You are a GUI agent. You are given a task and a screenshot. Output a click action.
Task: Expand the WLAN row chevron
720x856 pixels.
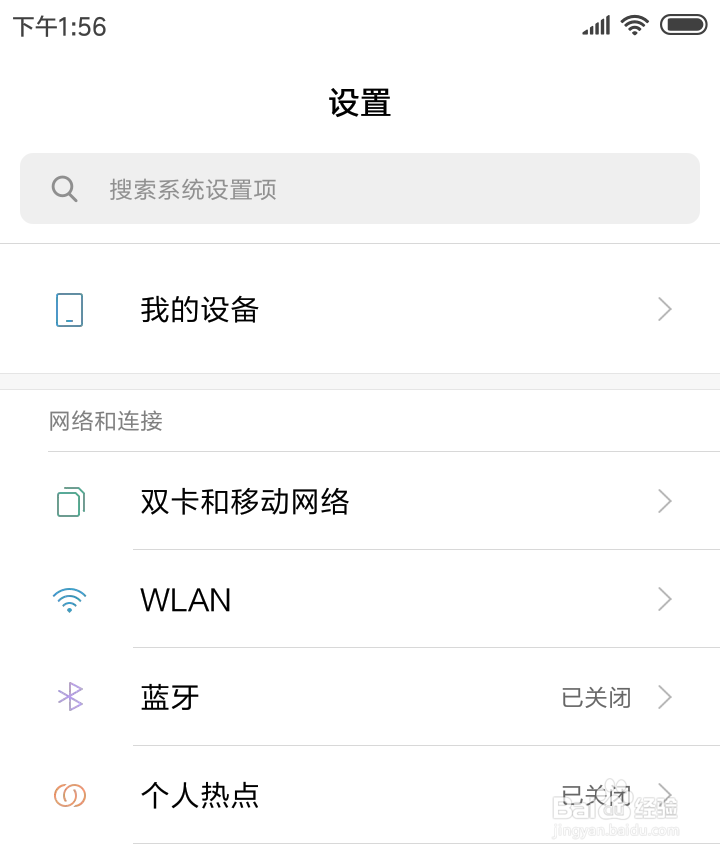[x=664, y=599]
